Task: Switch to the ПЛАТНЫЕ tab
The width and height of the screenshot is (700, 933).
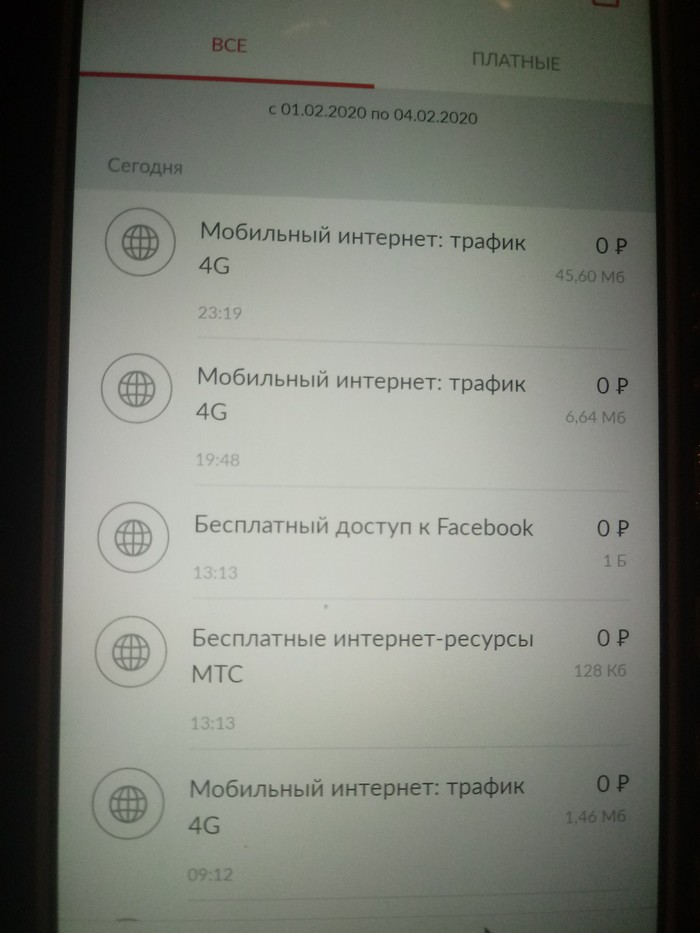Action: tap(515, 62)
